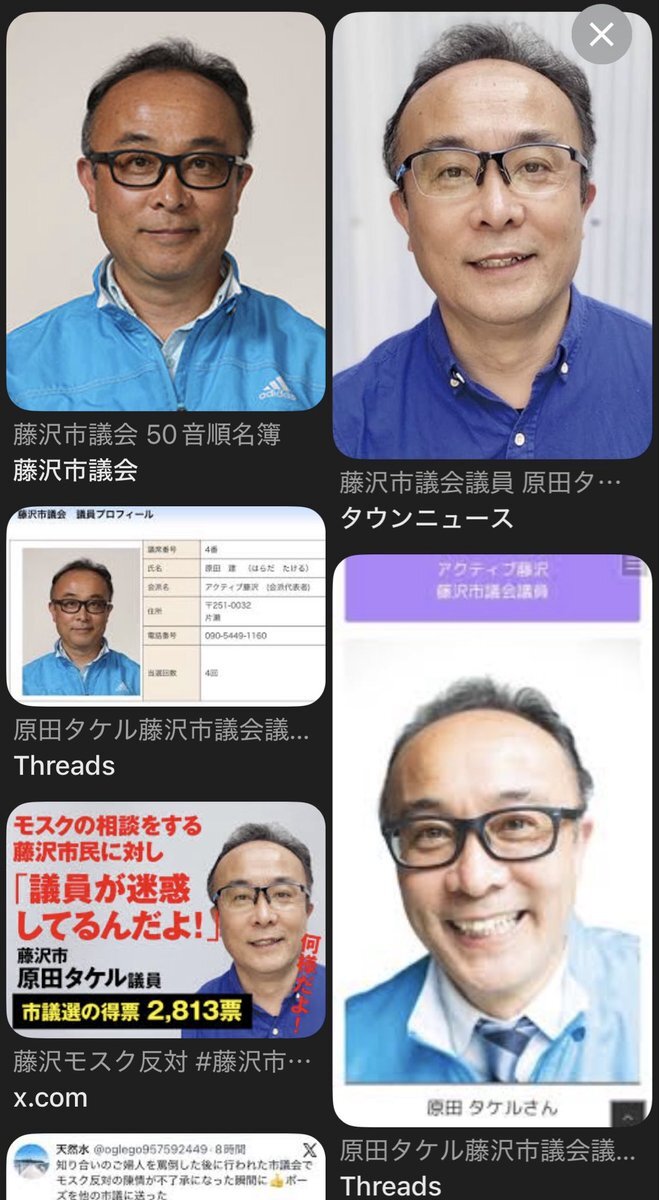This screenshot has height=1200, width=659.
Task: Open the 天然水 tweet screenshot result
Action: (x=166, y=1167)
